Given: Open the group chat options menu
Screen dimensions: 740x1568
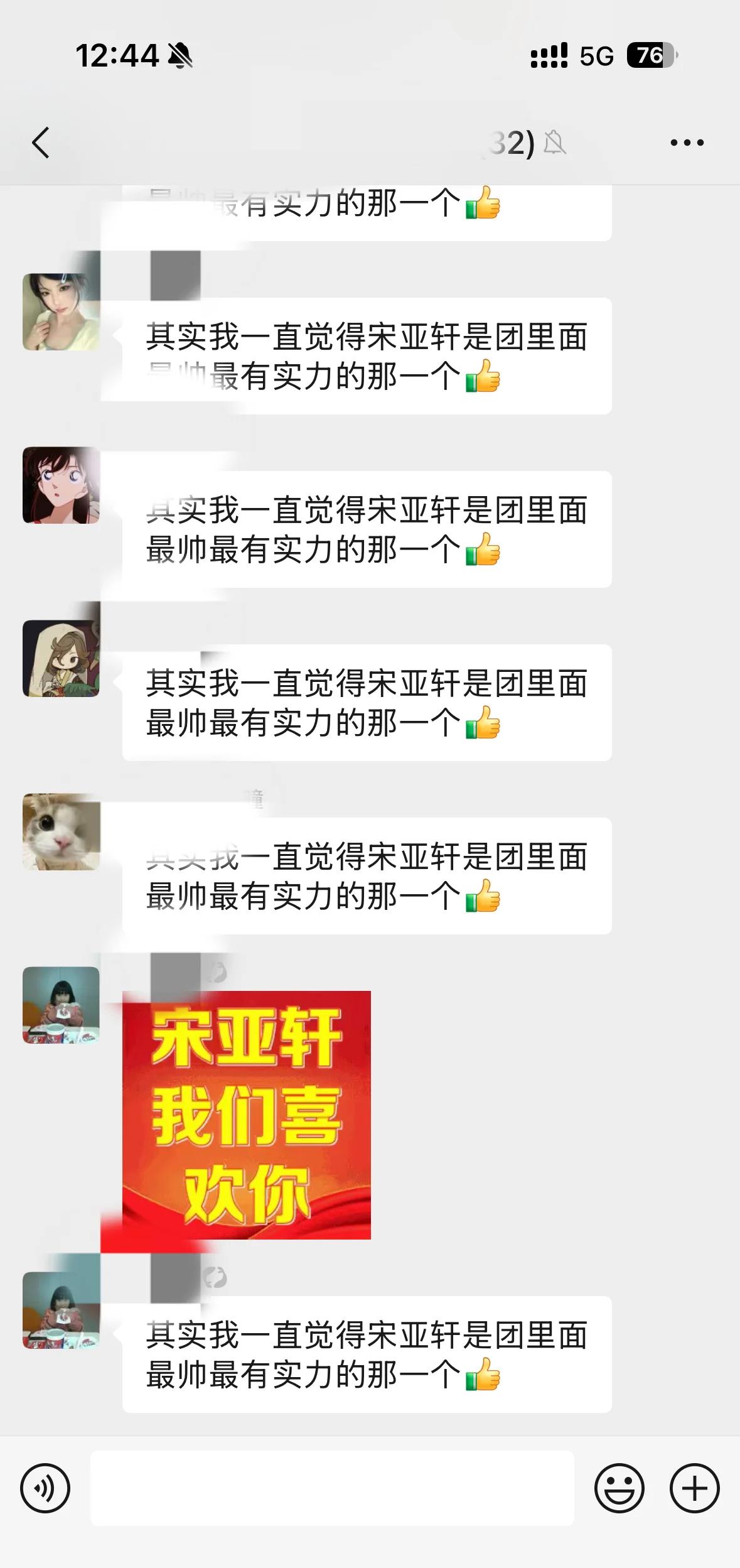Looking at the screenshot, I should [687, 143].
